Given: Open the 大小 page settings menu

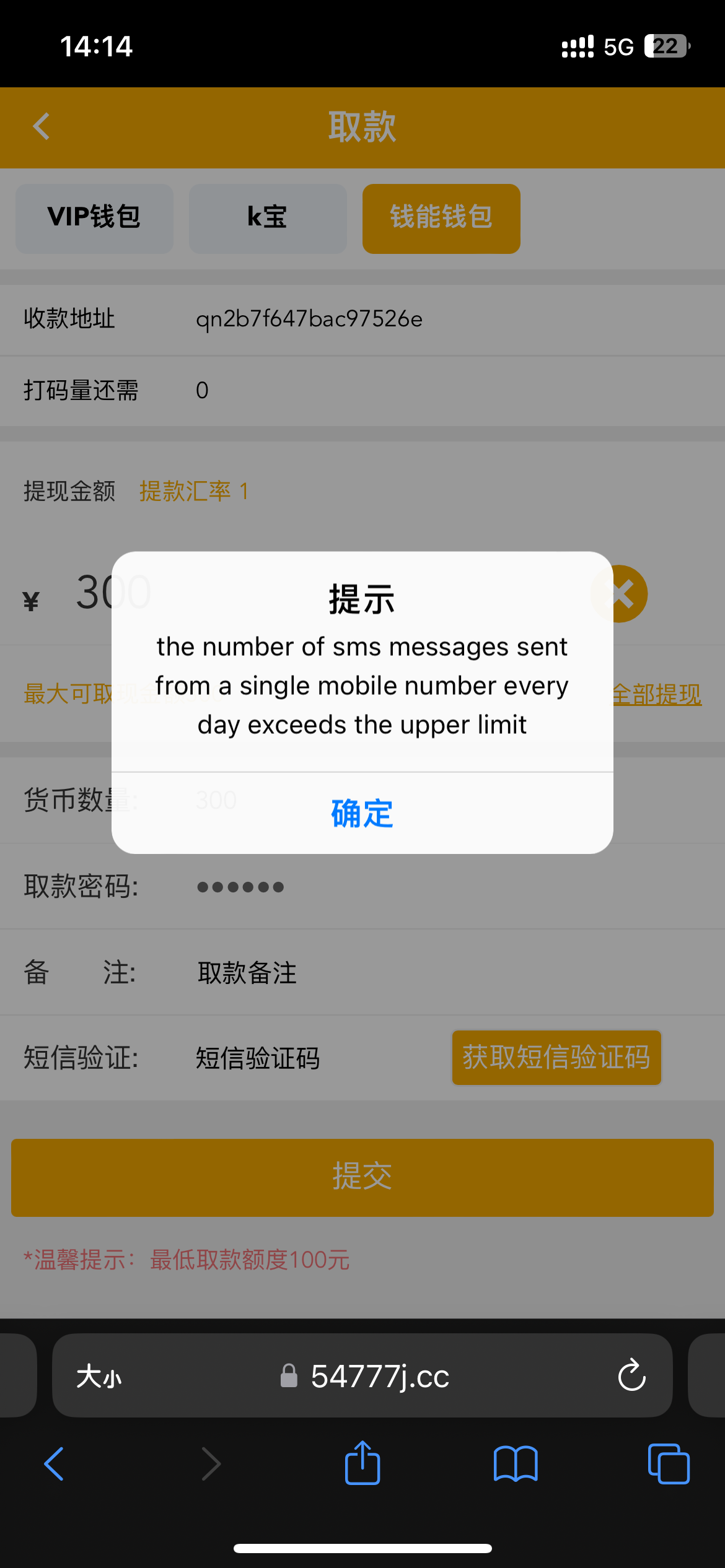Looking at the screenshot, I should coord(99,1377).
